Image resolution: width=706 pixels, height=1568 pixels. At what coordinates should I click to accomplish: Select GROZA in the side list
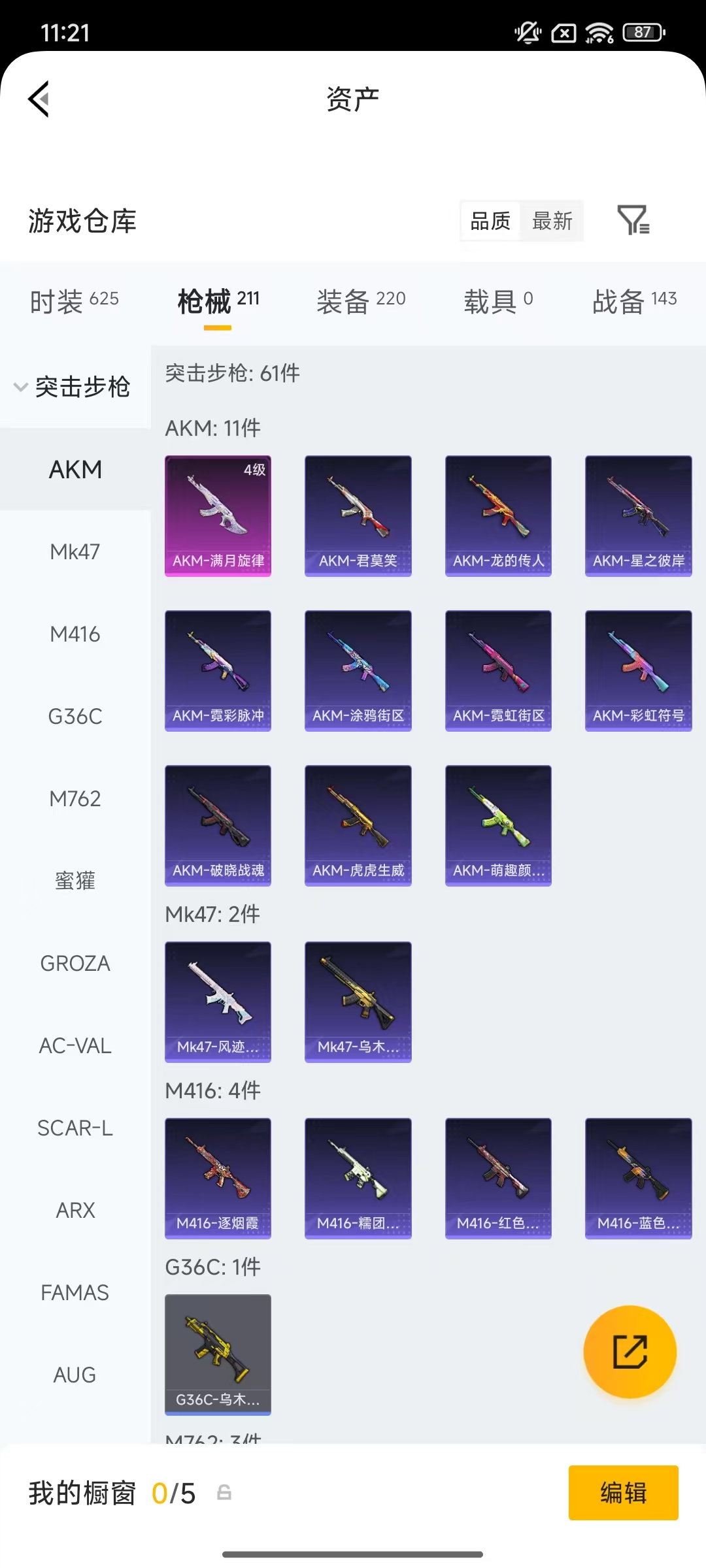(x=75, y=964)
